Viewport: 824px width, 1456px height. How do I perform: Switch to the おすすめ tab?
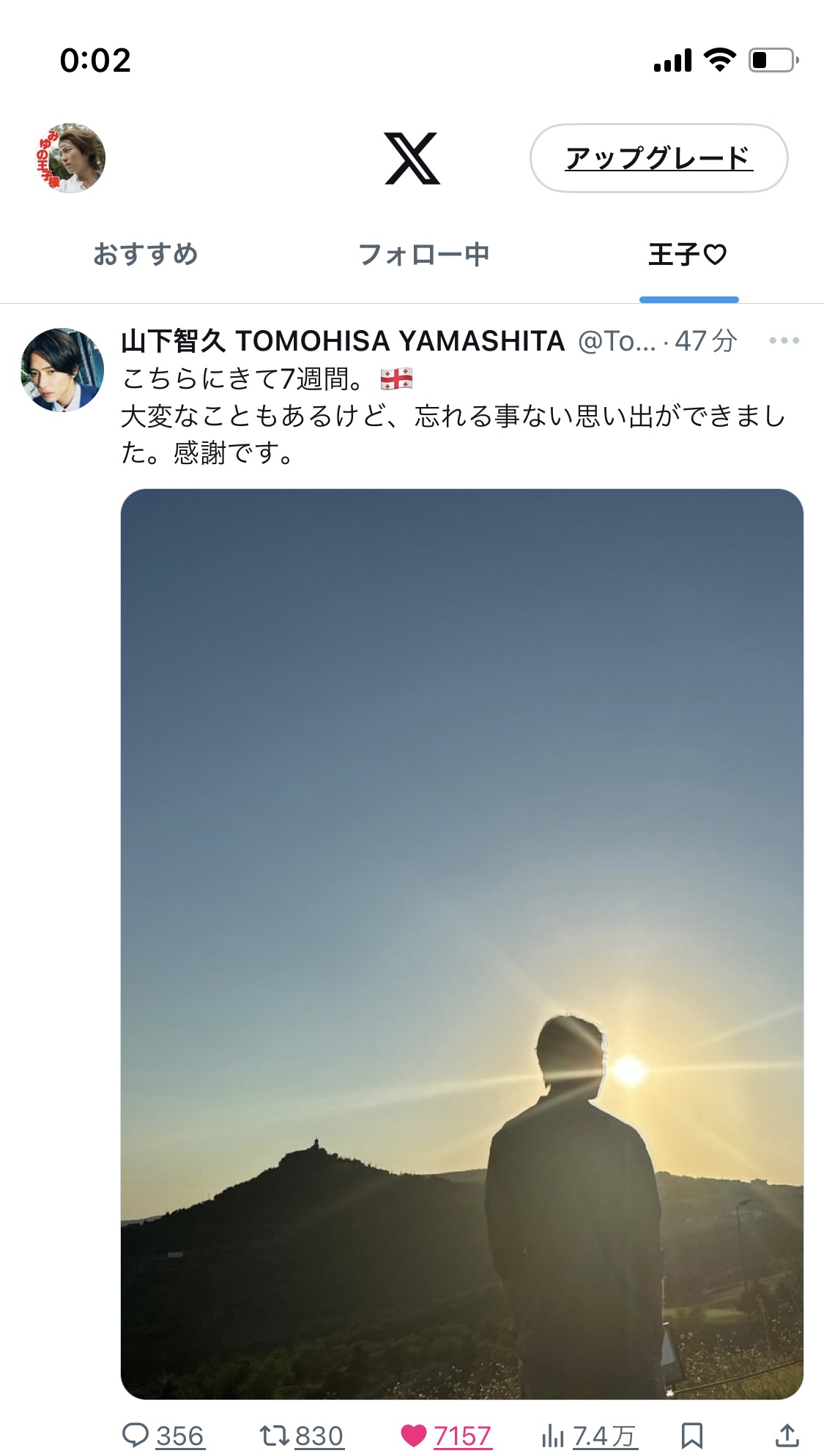(146, 255)
